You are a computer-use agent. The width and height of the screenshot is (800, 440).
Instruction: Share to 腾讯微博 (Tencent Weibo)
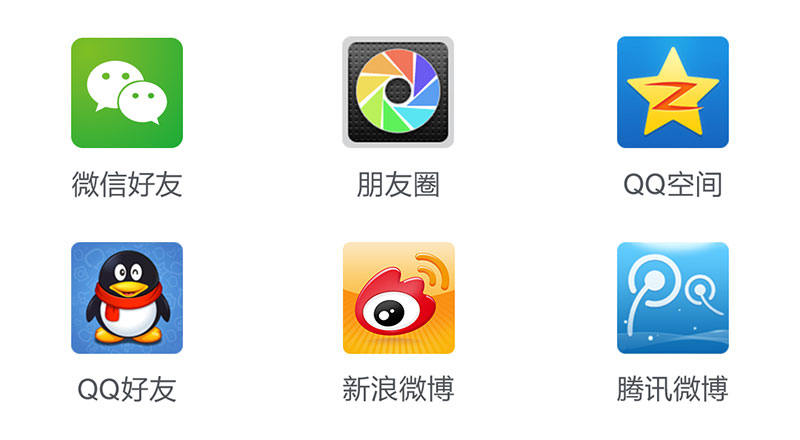(672, 298)
